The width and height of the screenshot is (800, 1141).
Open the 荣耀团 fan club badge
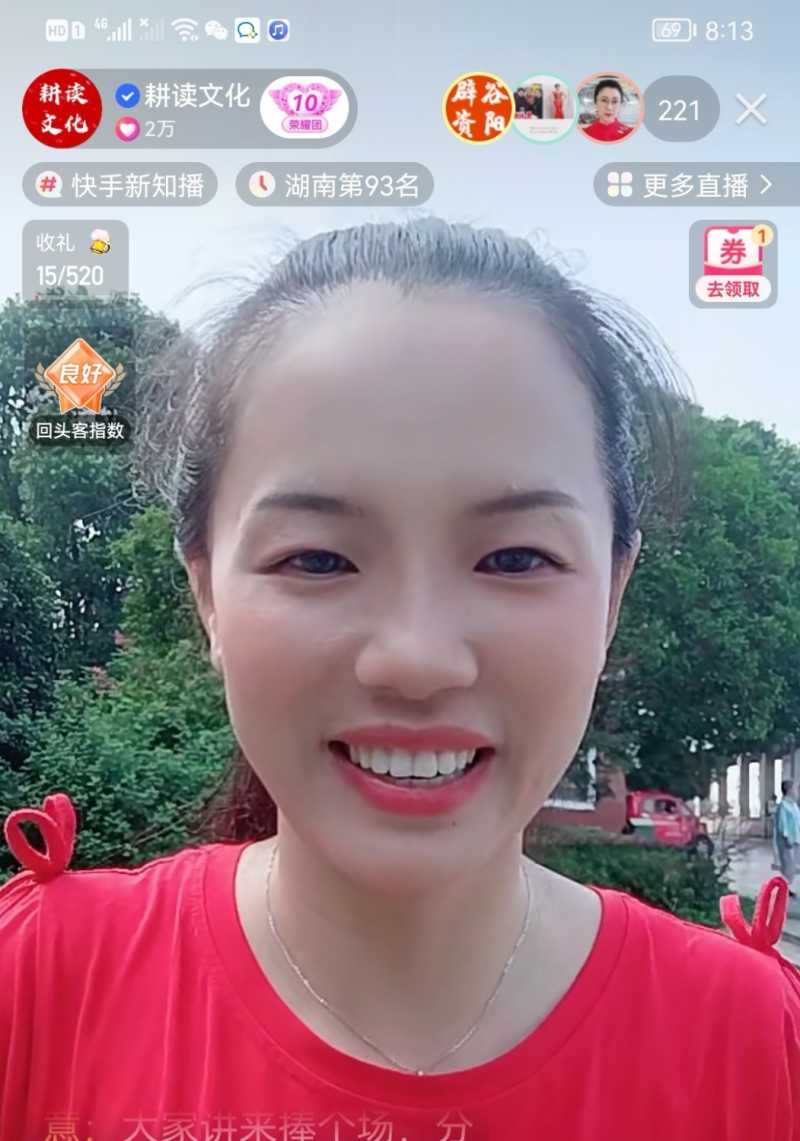(304, 108)
